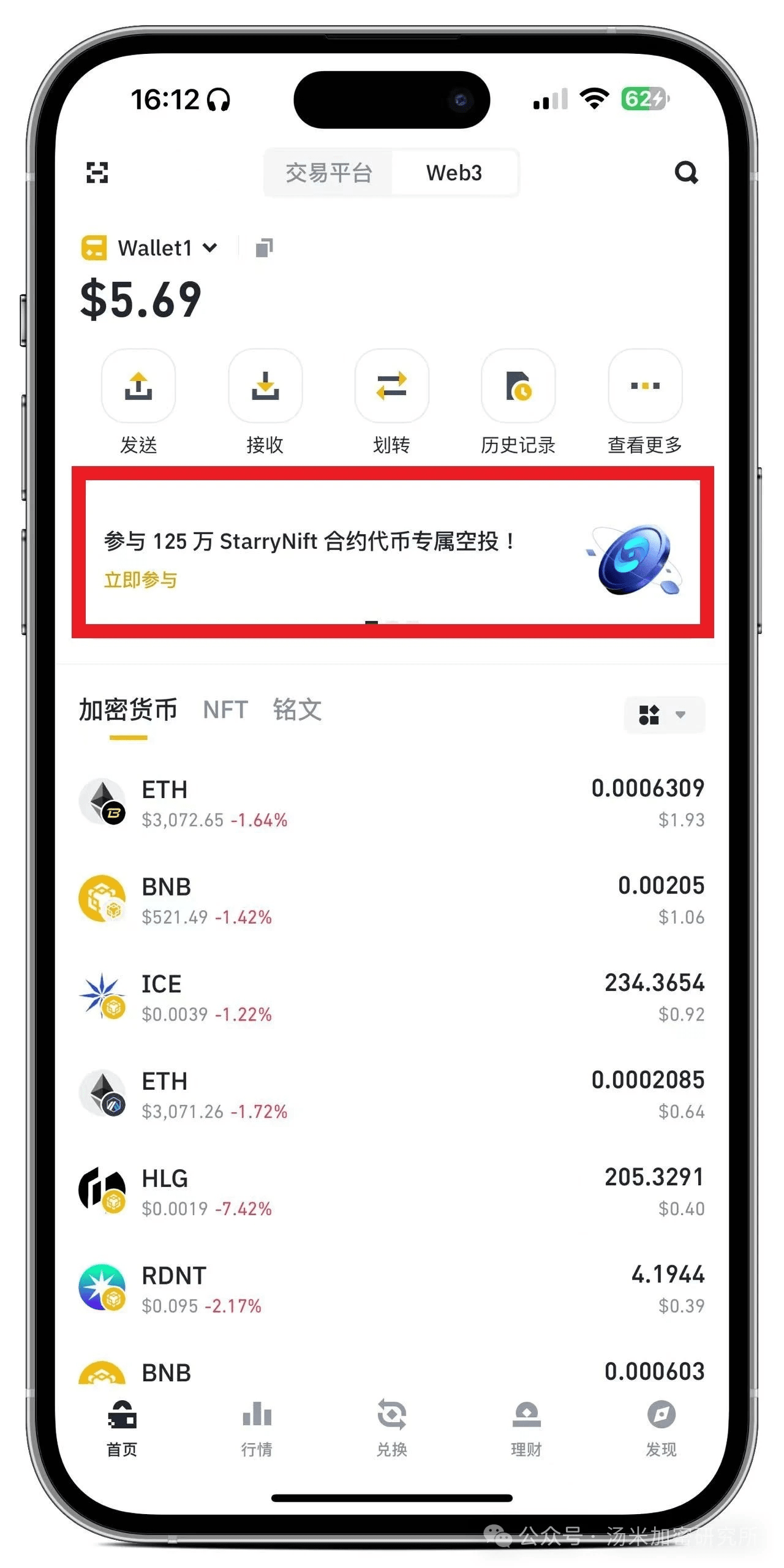Open the QR scan icon
This screenshot has height=1568, width=784.
(97, 173)
